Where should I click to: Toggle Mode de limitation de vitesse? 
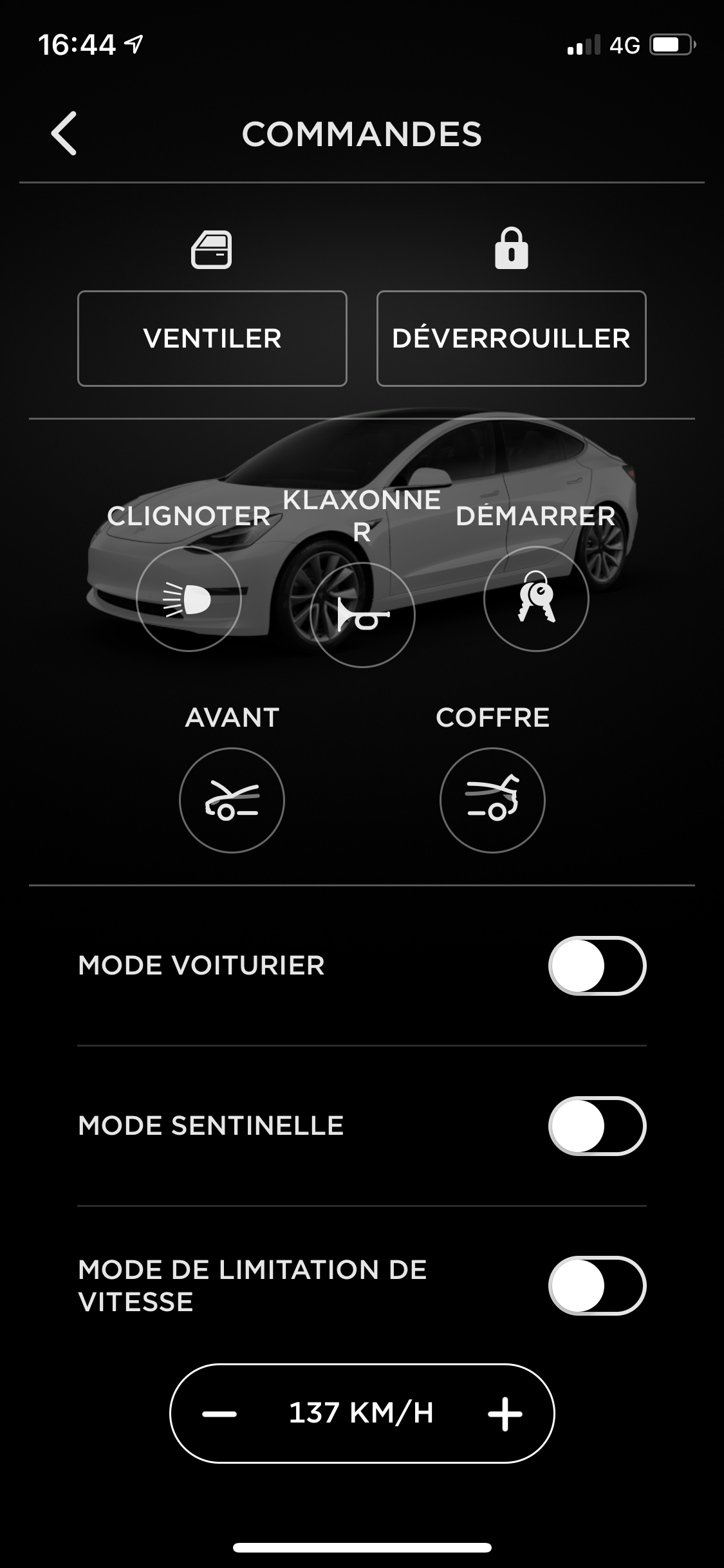(x=597, y=1285)
